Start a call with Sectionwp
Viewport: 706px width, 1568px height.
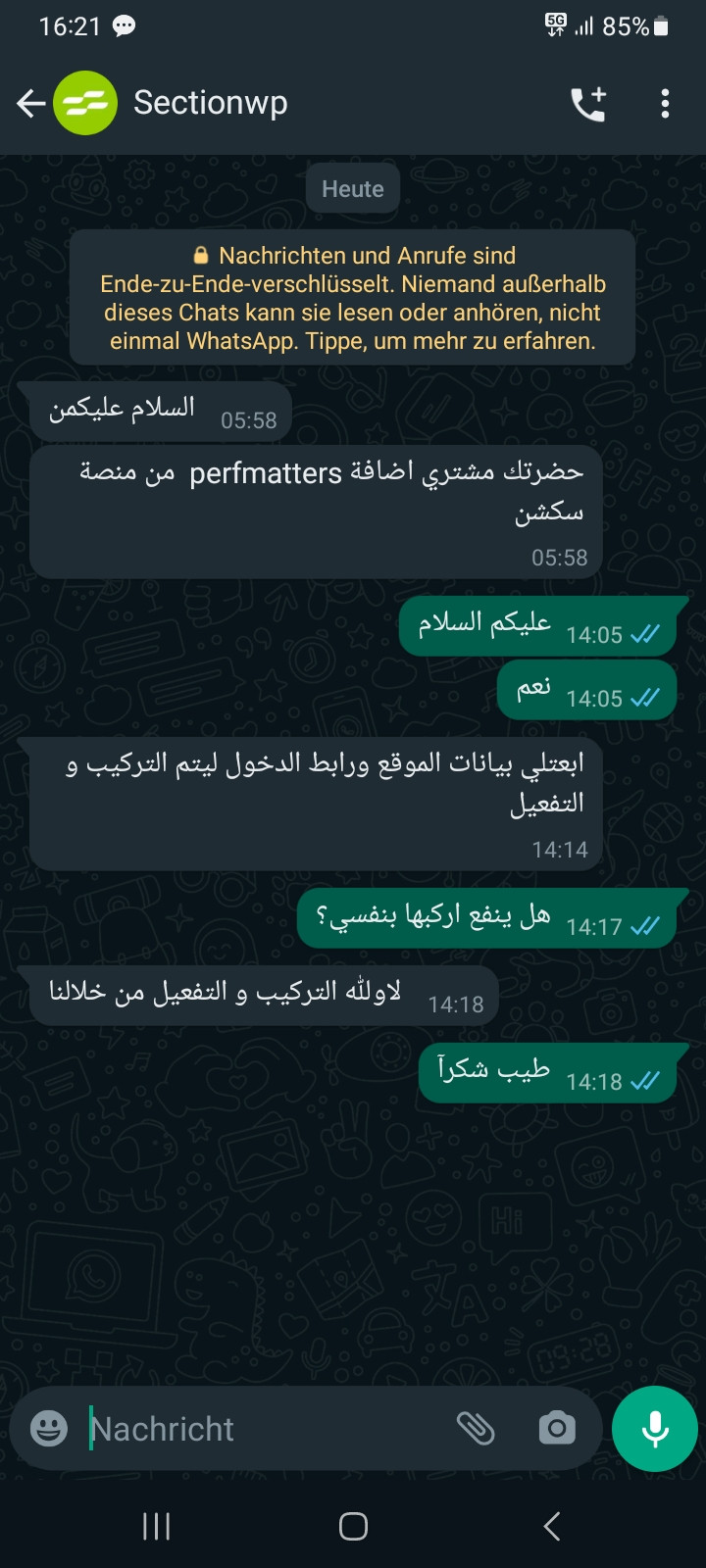click(588, 104)
